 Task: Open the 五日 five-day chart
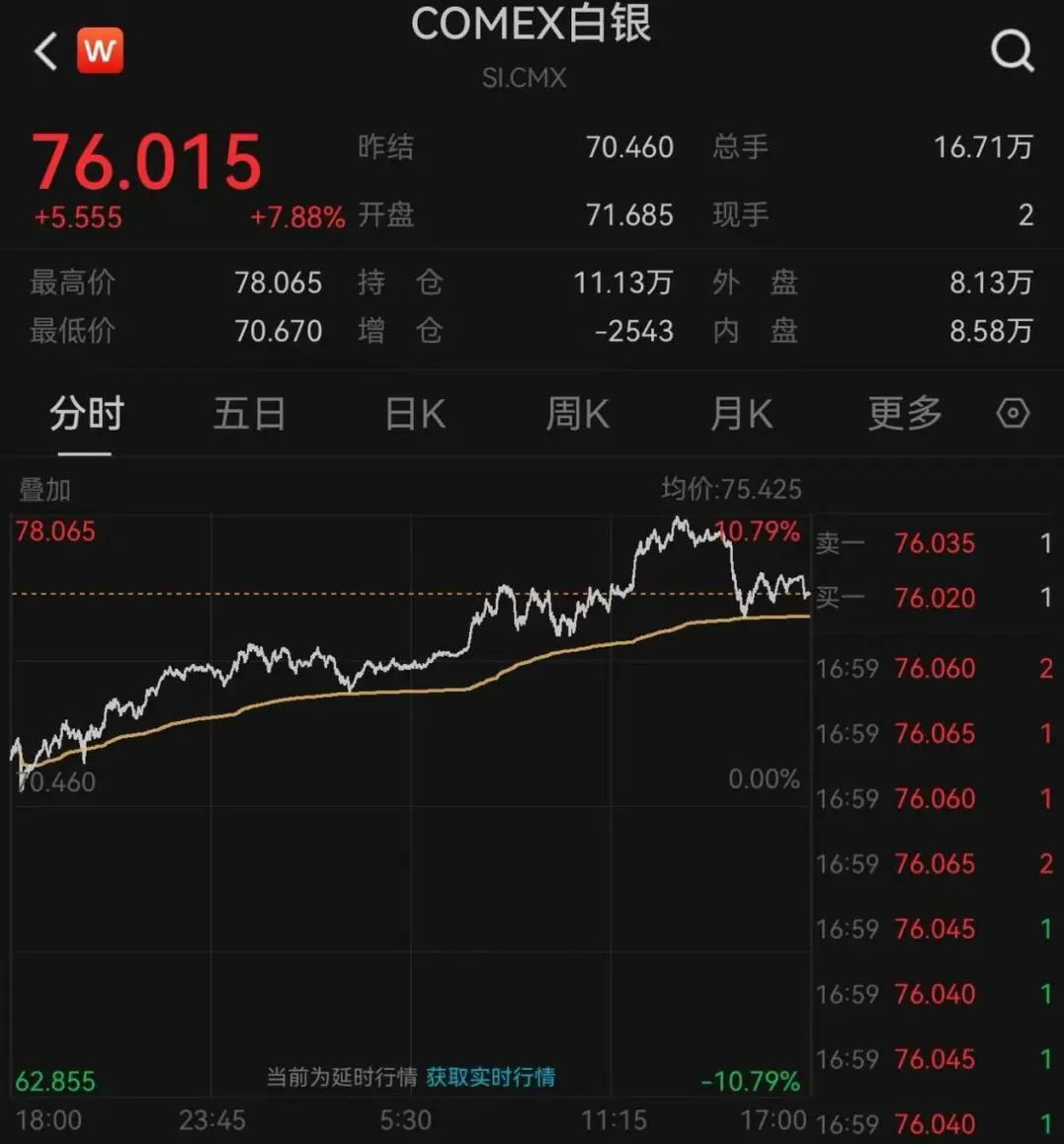pos(249,415)
